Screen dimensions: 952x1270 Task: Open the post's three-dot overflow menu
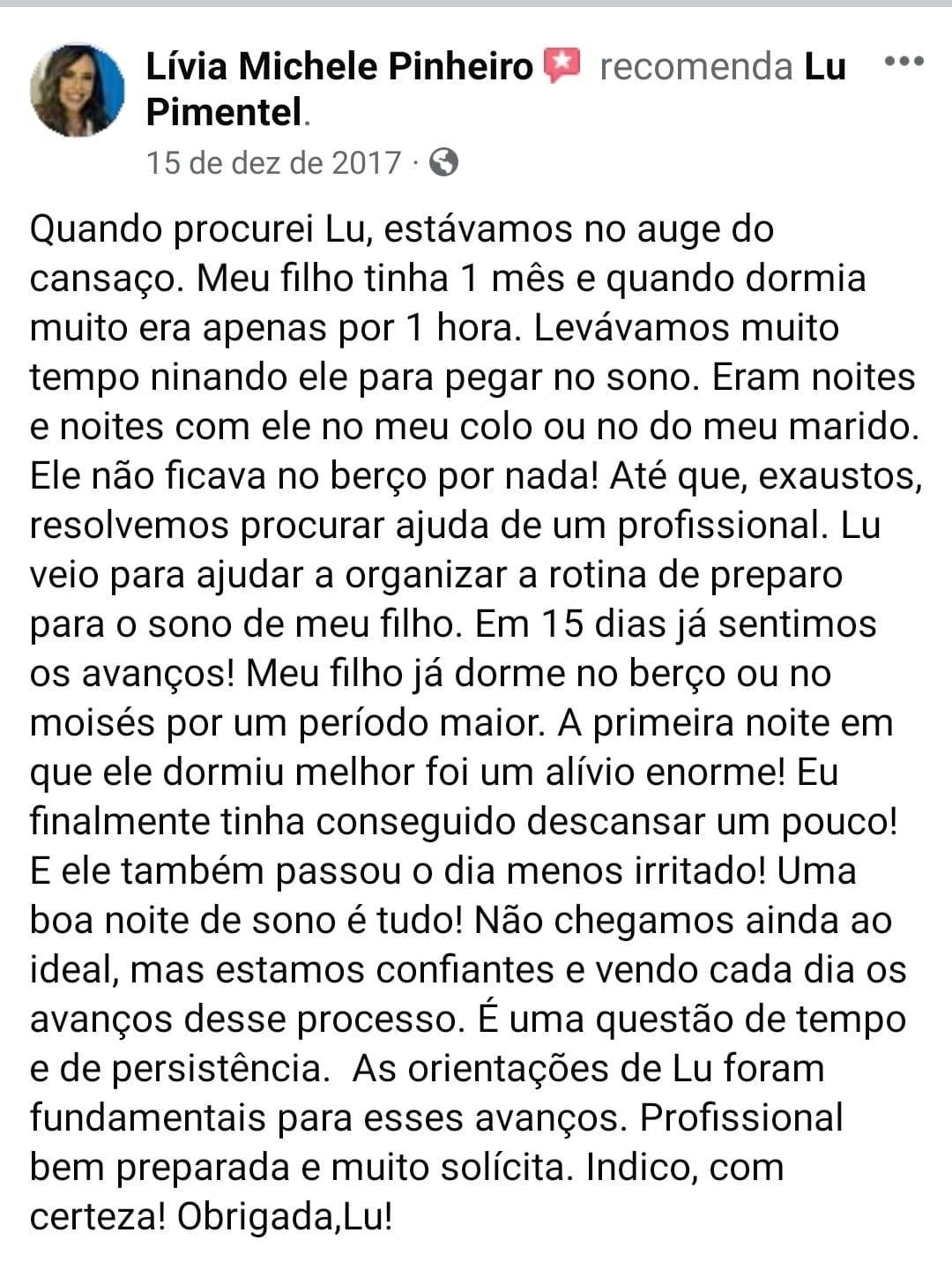904,63
